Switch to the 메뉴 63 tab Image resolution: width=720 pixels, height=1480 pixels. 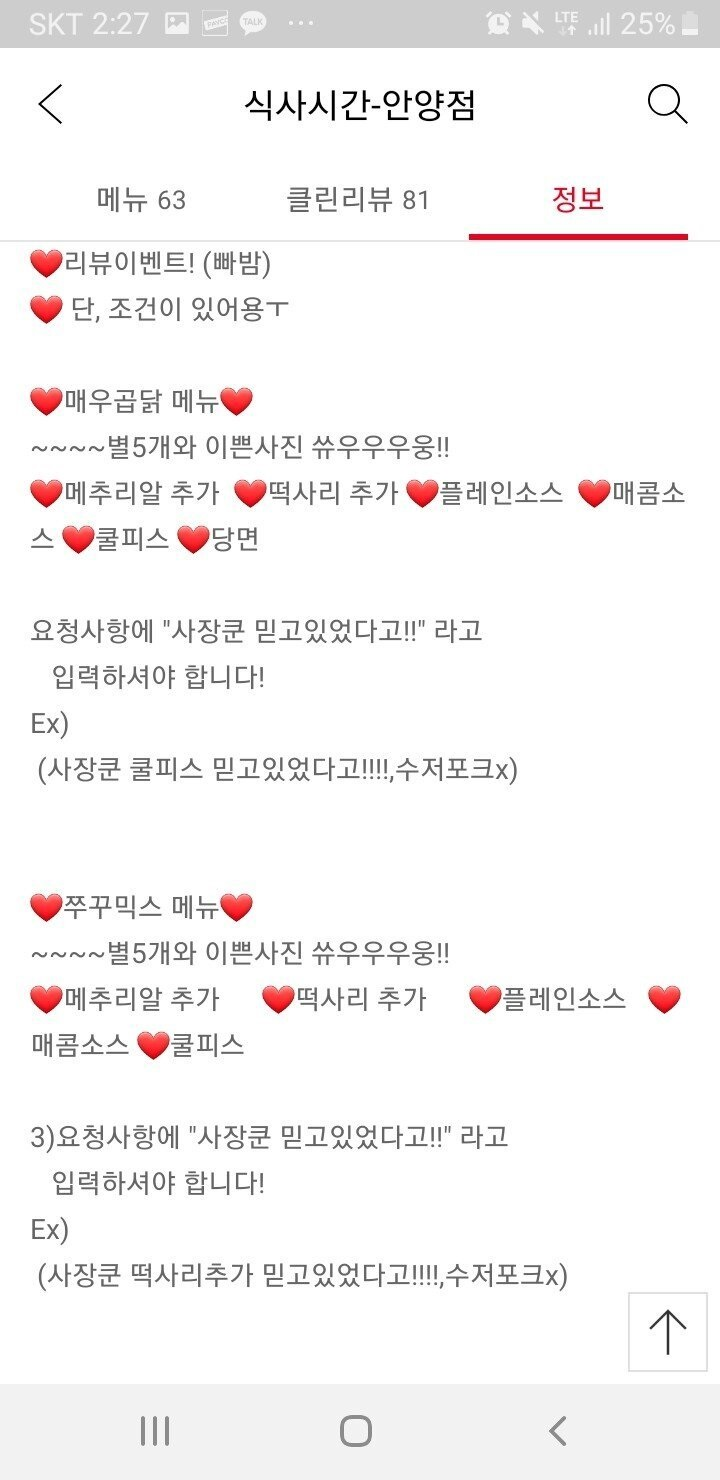point(141,200)
